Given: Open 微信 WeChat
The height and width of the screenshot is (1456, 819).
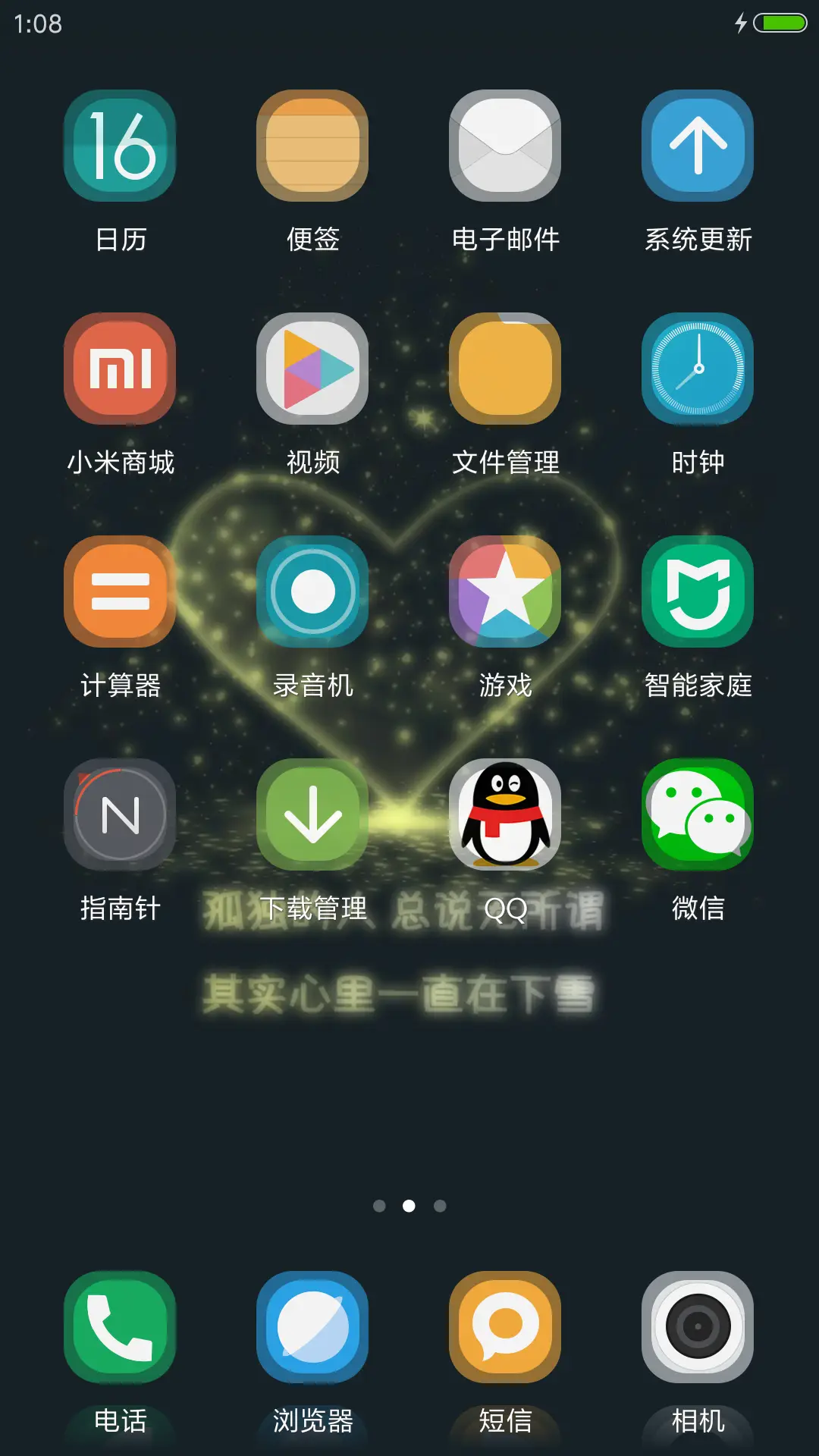Looking at the screenshot, I should point(698,814).
